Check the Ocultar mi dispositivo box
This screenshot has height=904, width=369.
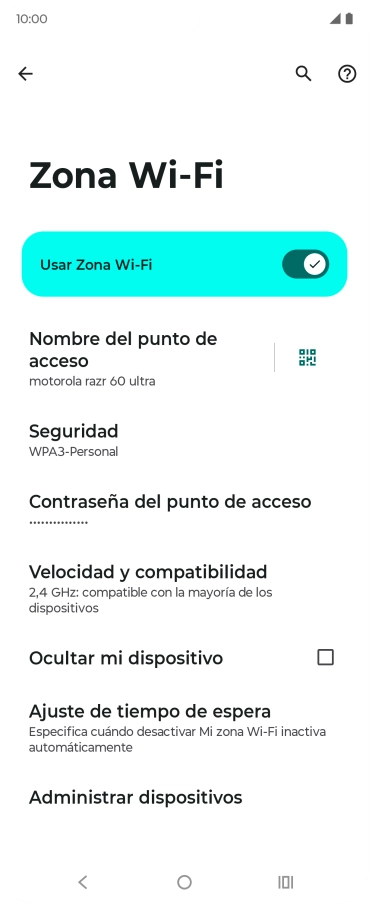[x=326, y=657]
